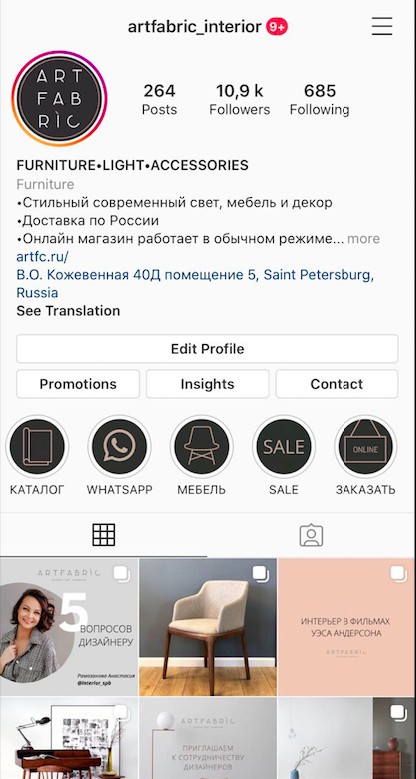
Task: Tap the Contact button
Action: 336,384
